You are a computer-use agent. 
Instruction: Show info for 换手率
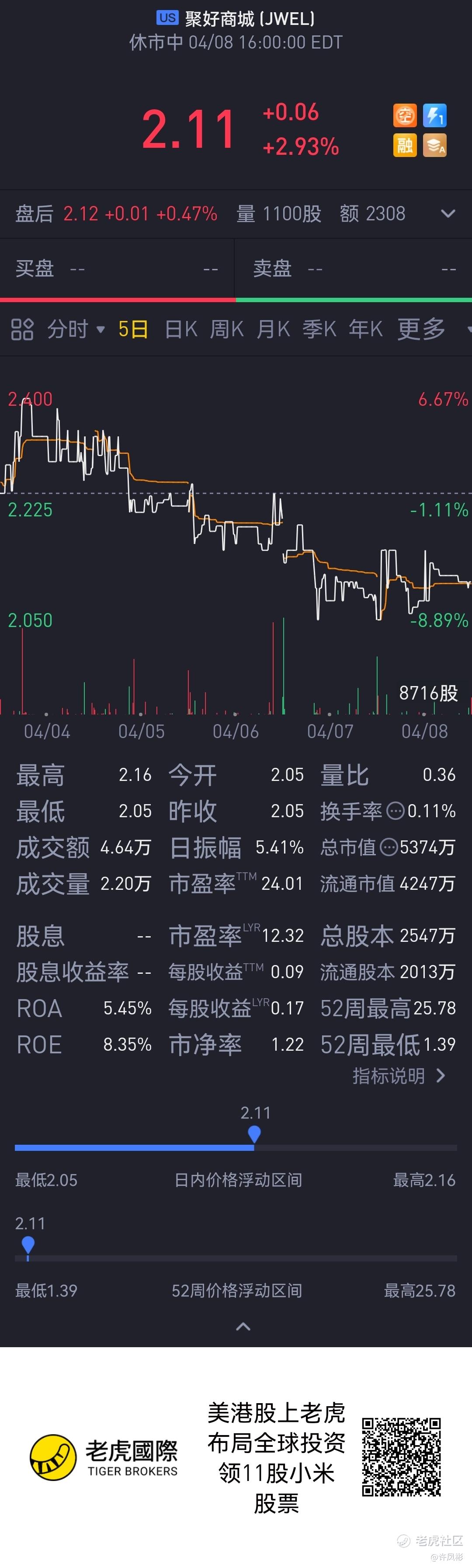pos(396,811)
